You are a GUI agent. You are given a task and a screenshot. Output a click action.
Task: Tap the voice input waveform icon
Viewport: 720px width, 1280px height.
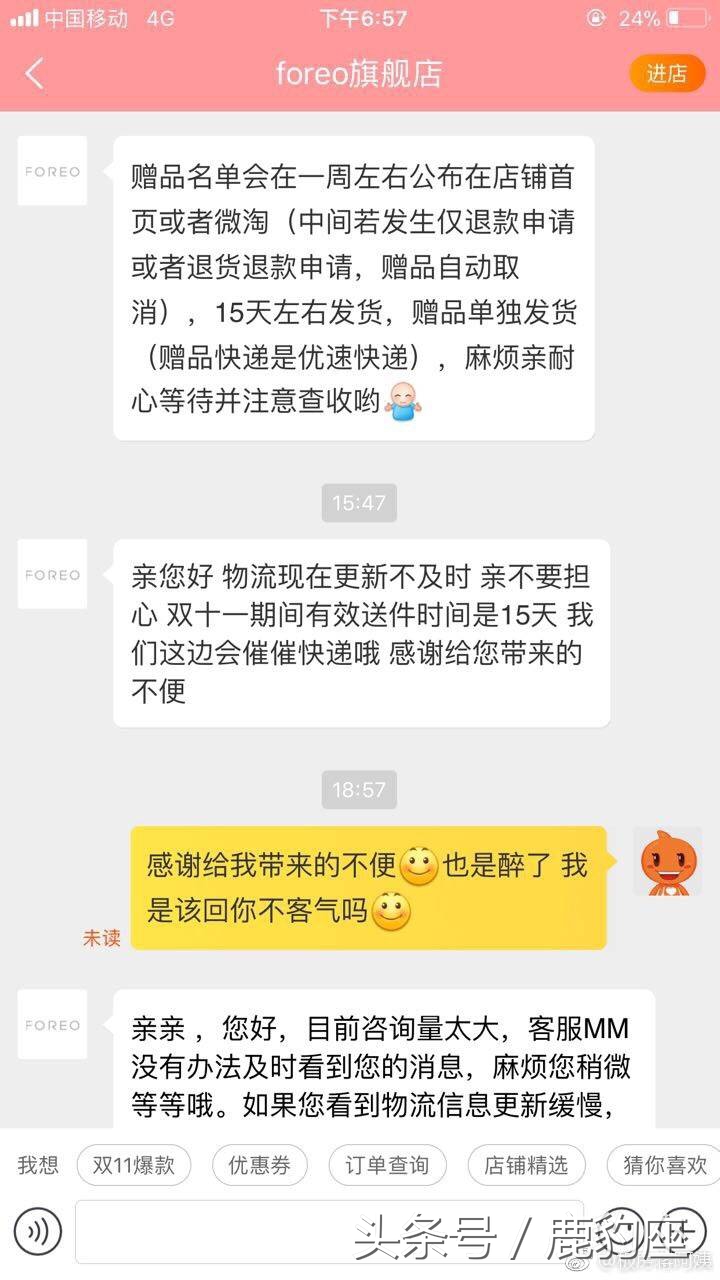point(38,1232)
